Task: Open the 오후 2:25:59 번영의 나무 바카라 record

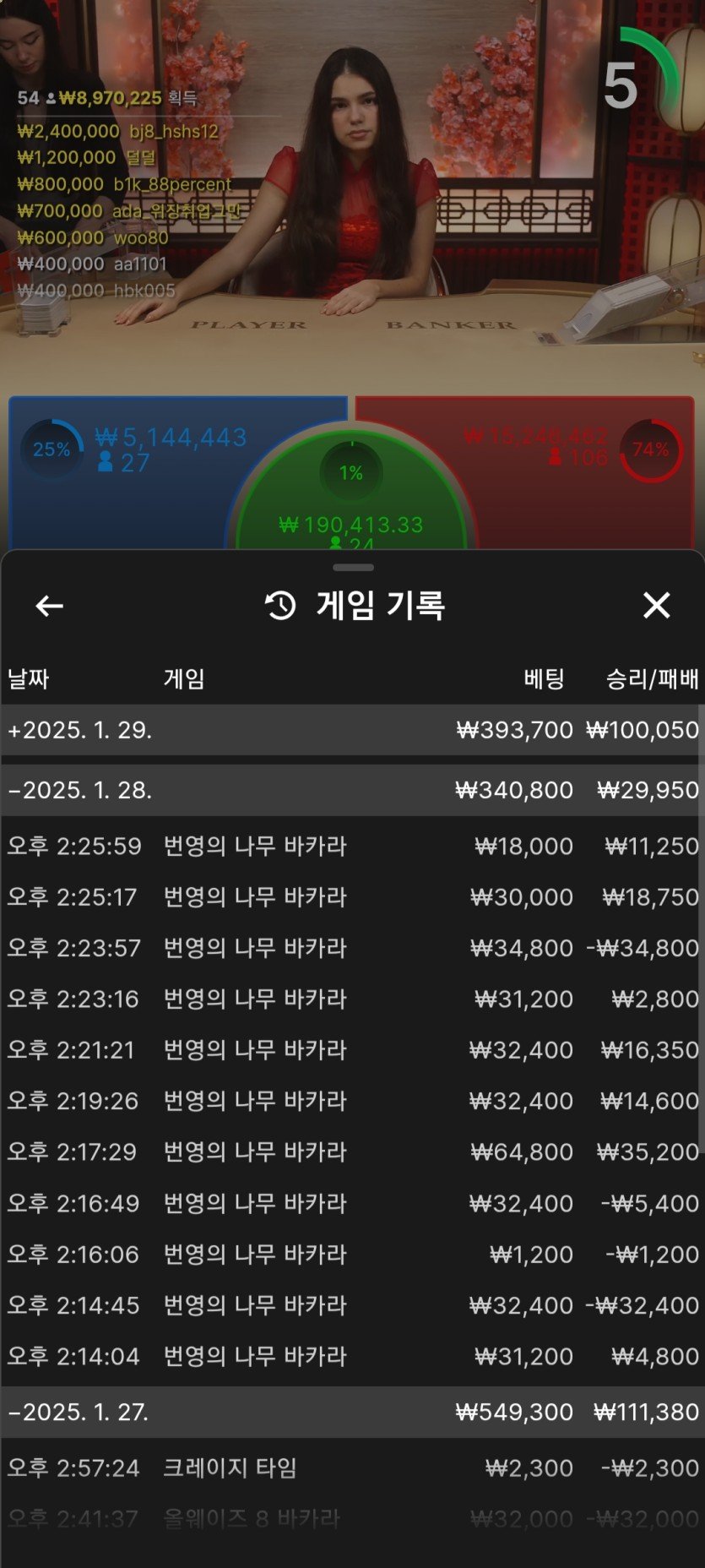Action: 352,846
